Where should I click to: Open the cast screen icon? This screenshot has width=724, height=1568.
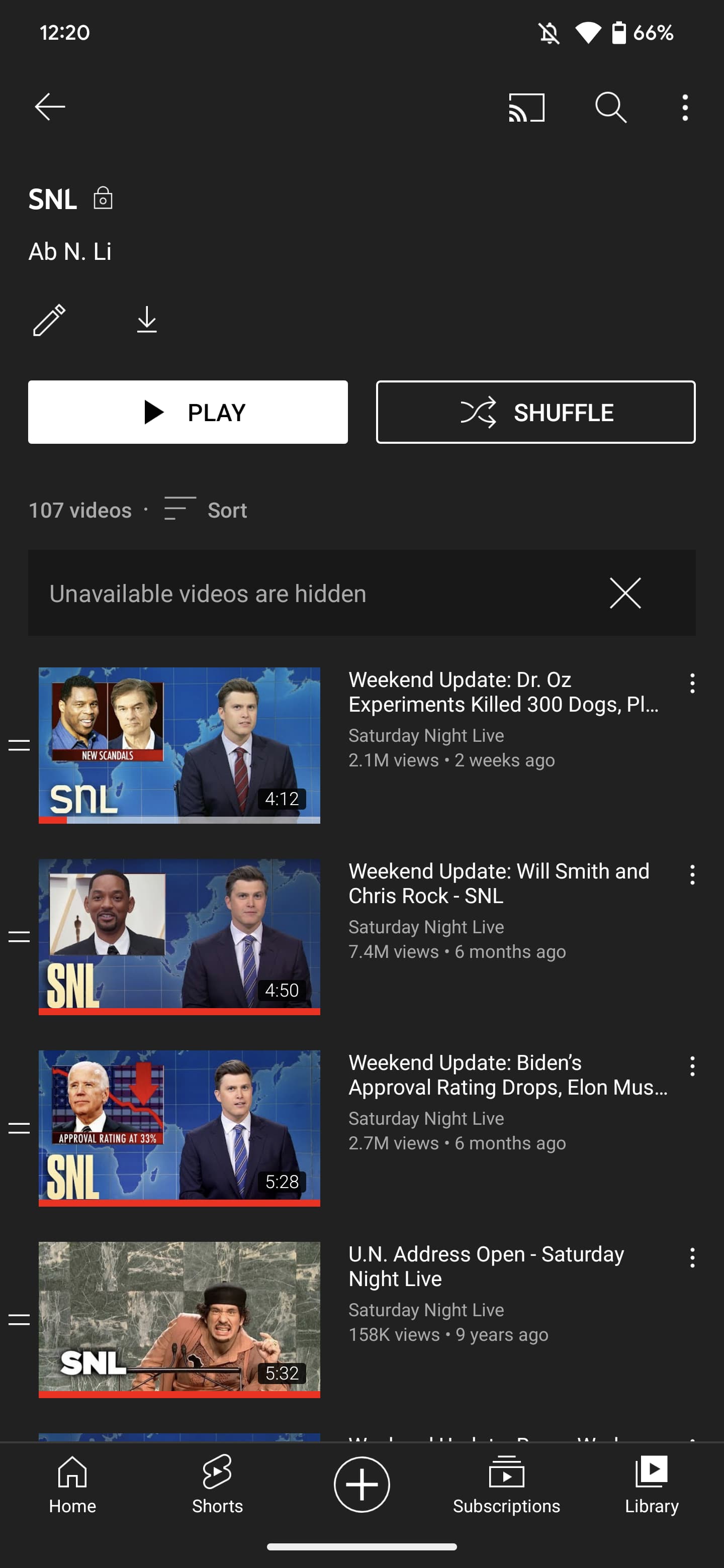[526, 108]
